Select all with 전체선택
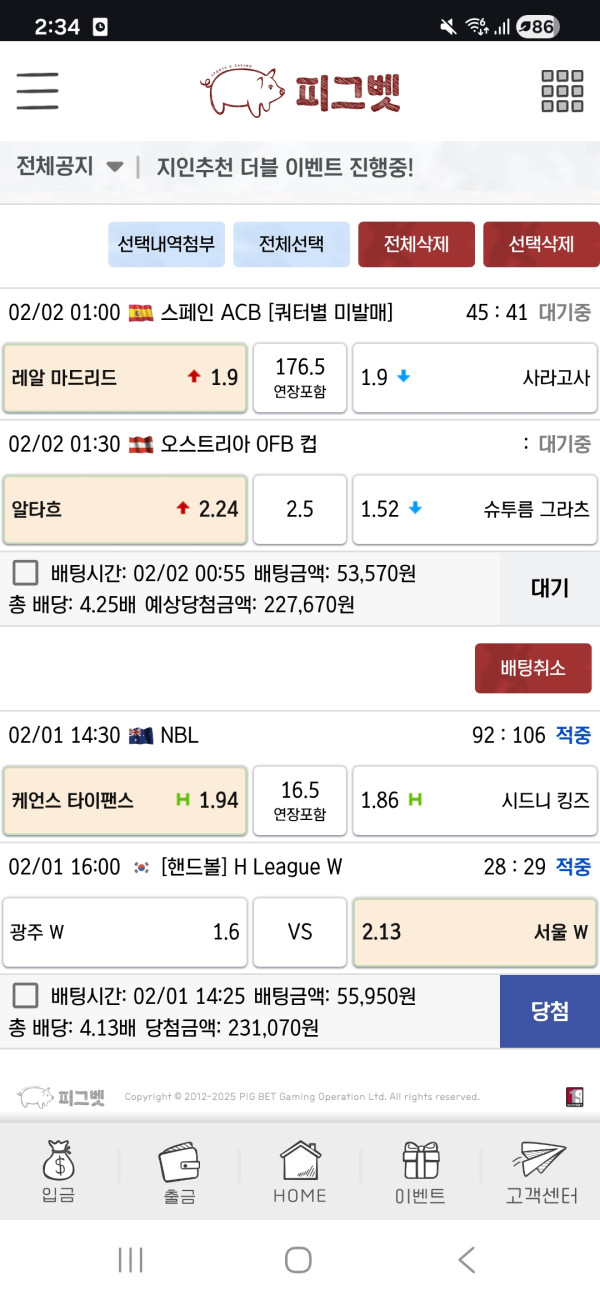 (x=292, y=245)
